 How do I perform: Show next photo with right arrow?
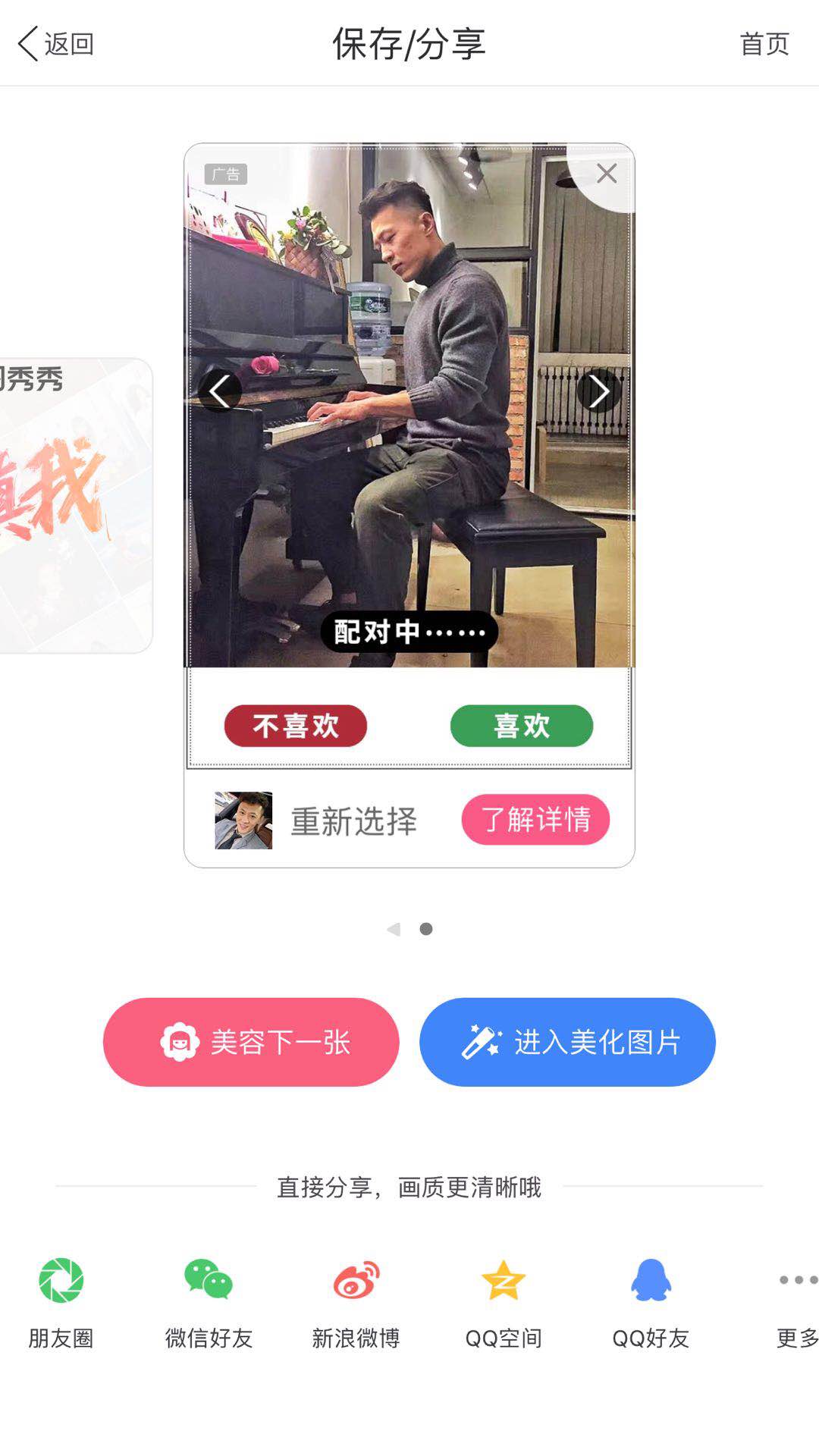pos(598,391)
